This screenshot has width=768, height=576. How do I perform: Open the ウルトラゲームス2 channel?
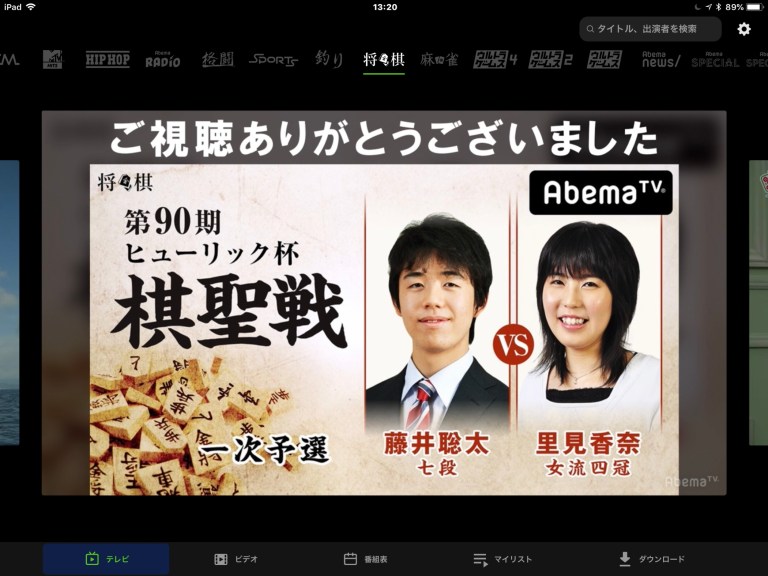point(550,60)
